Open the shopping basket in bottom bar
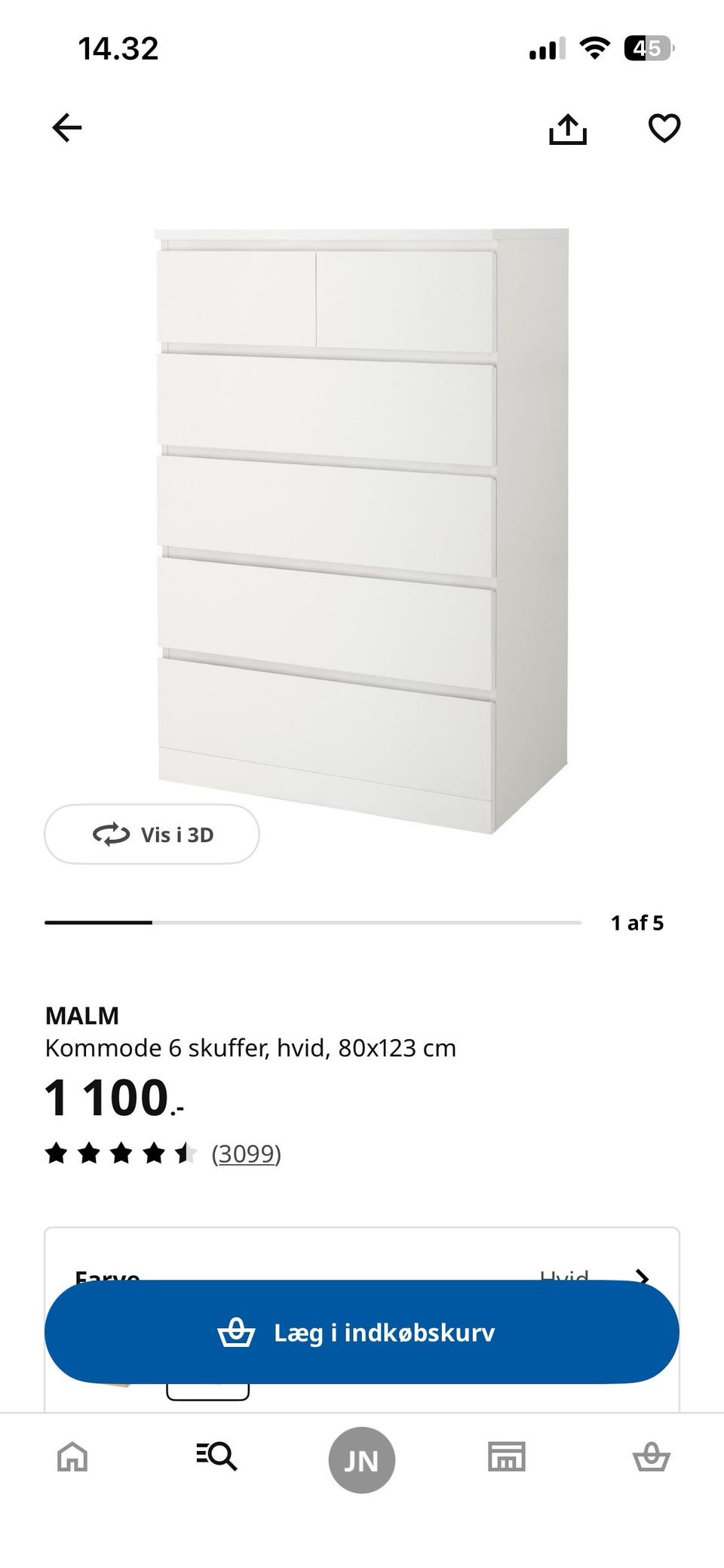724x1568 pixels. 652,1458
